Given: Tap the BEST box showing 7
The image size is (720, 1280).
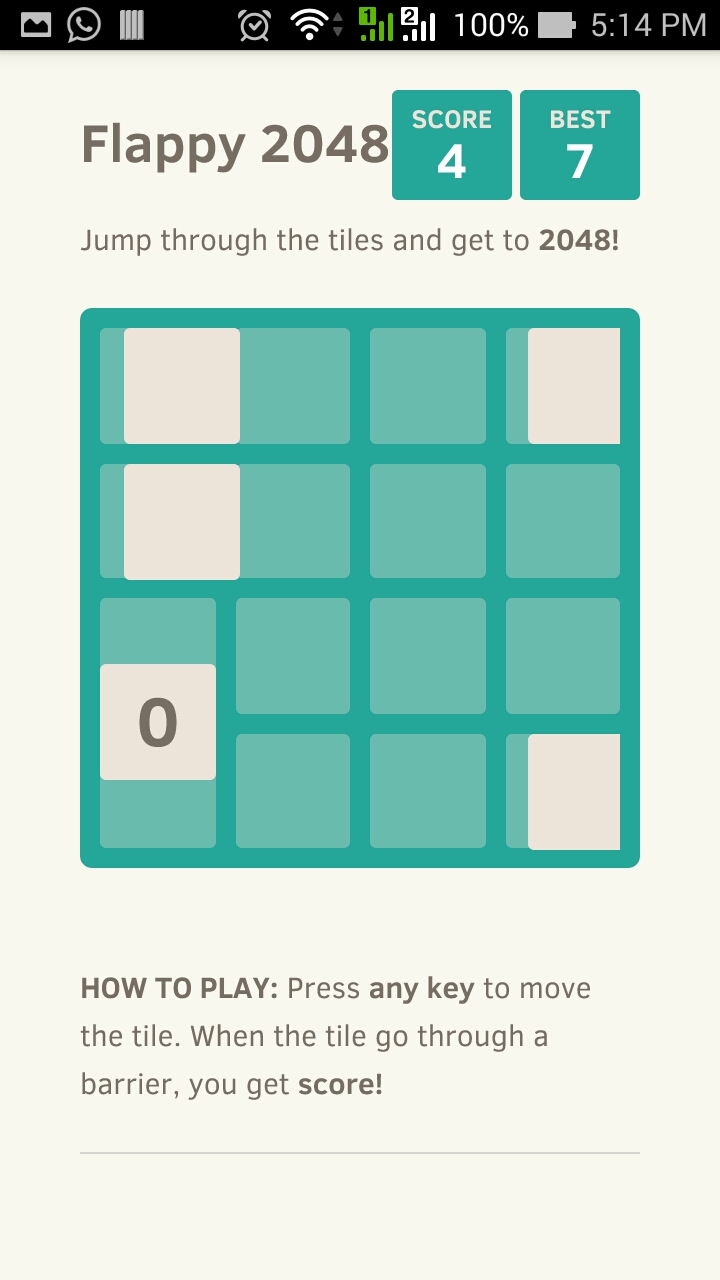Looking at the screenshot, I should 580,144.
